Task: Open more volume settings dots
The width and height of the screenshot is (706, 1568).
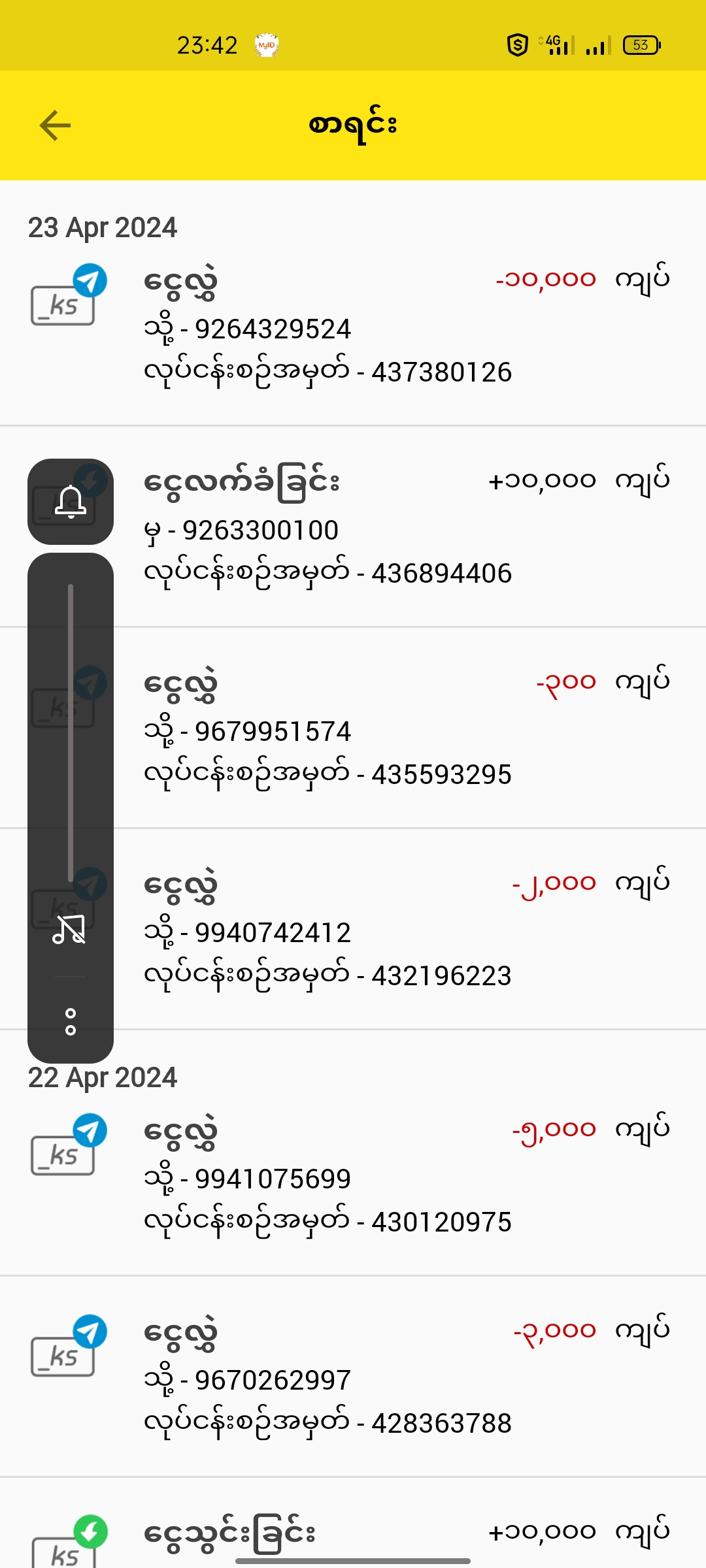Action: [x=71, y=1022]
